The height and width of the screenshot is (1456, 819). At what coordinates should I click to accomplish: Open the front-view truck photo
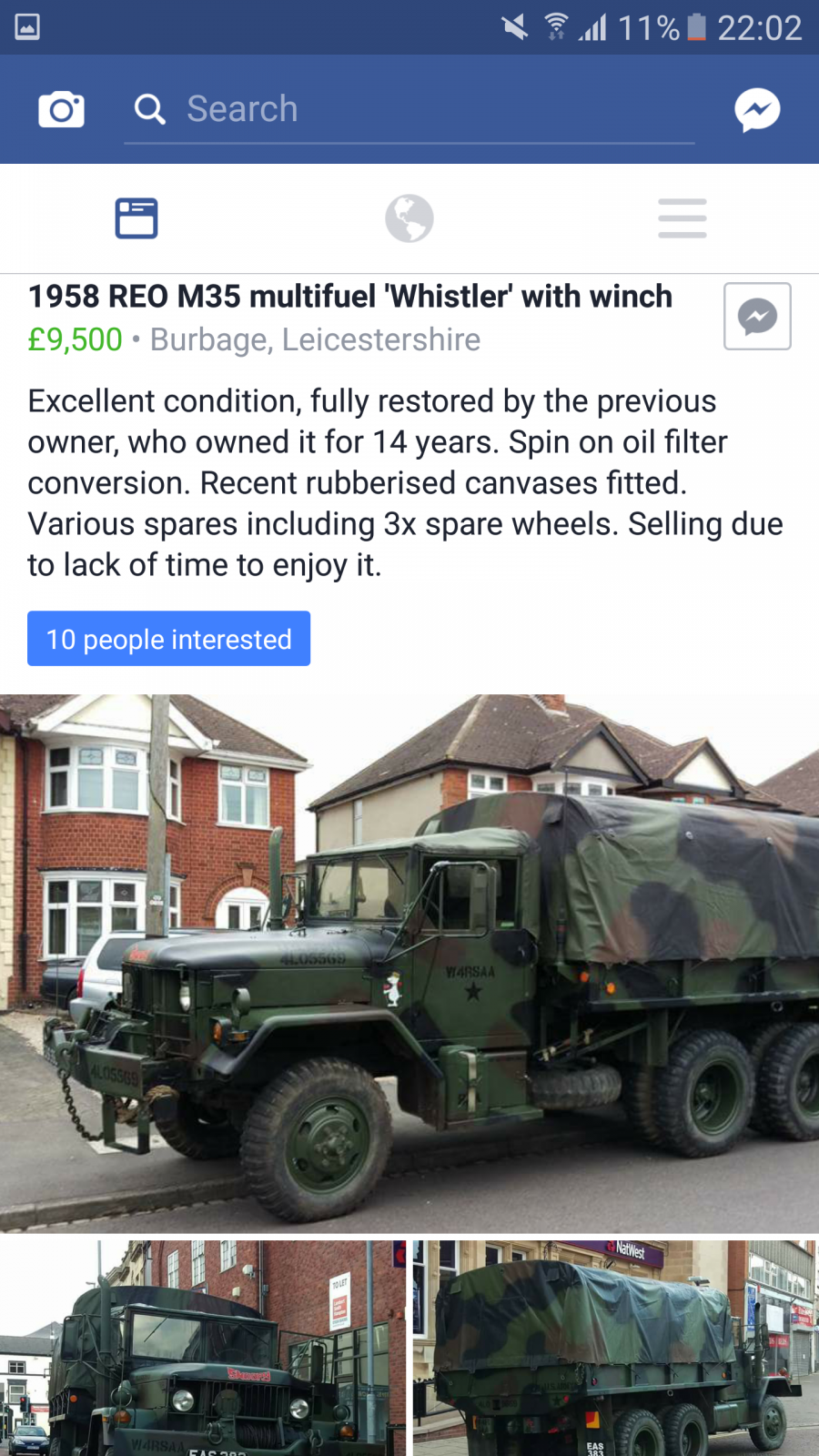tap(203, 1348)
